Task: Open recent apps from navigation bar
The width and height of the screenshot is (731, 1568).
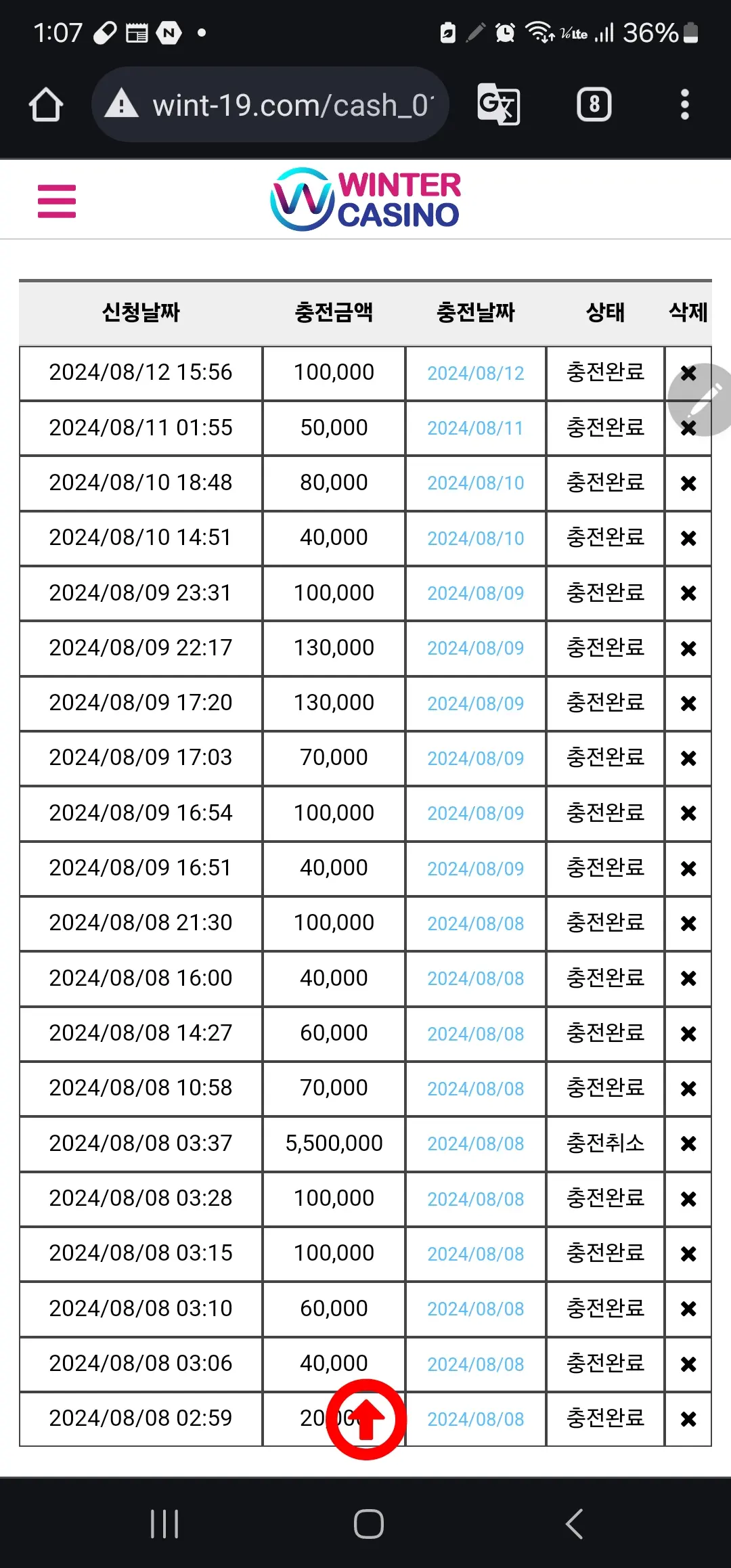Action: point(164,1524)
